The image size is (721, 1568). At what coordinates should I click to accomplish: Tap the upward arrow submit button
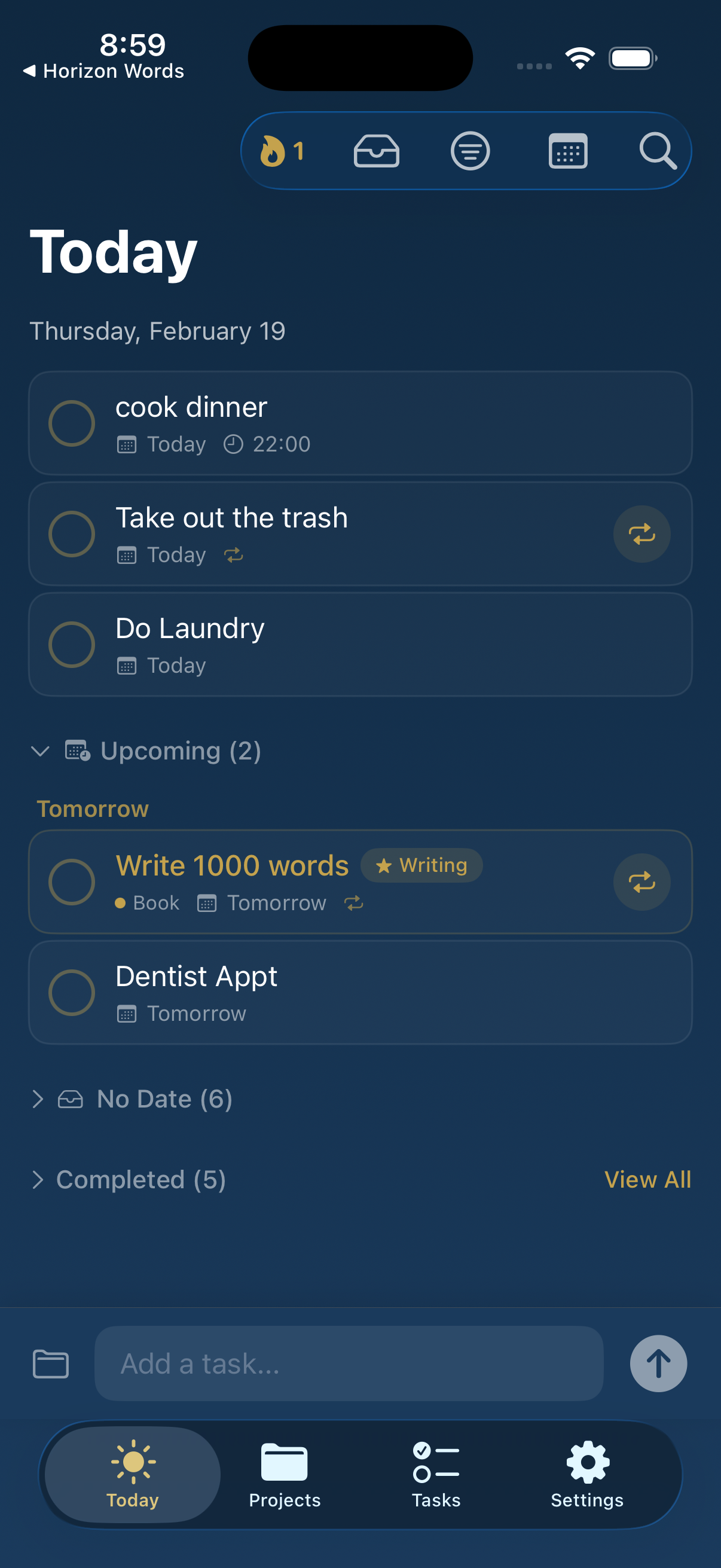658,1363
